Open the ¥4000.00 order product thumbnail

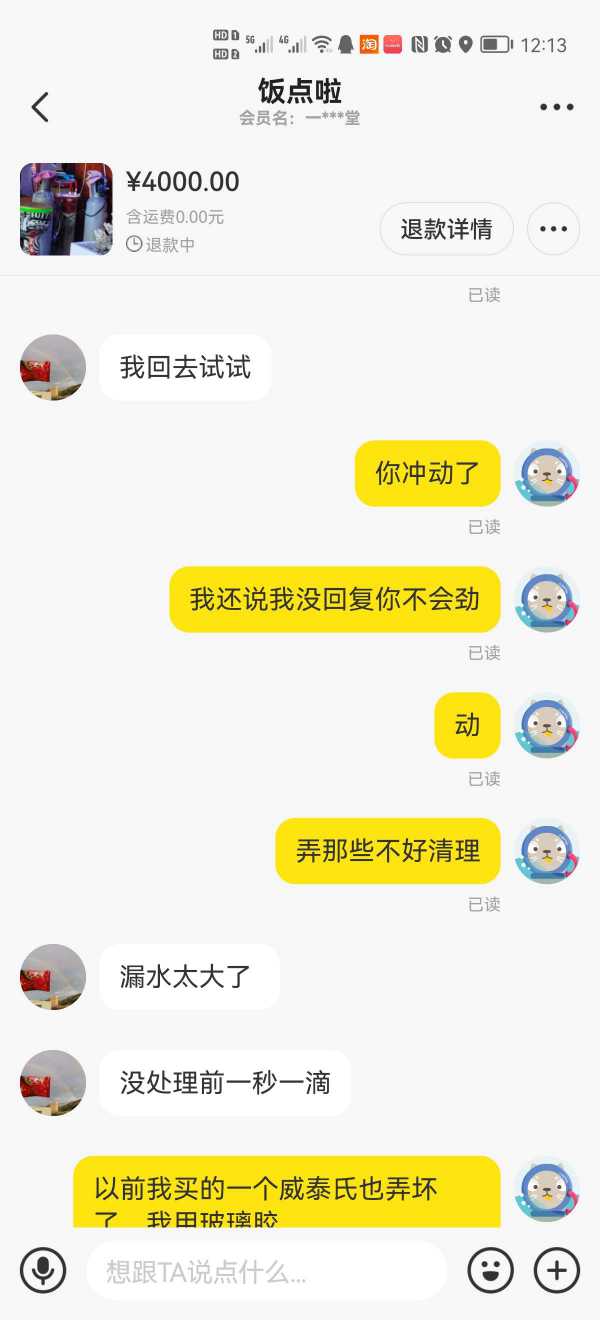66,209
